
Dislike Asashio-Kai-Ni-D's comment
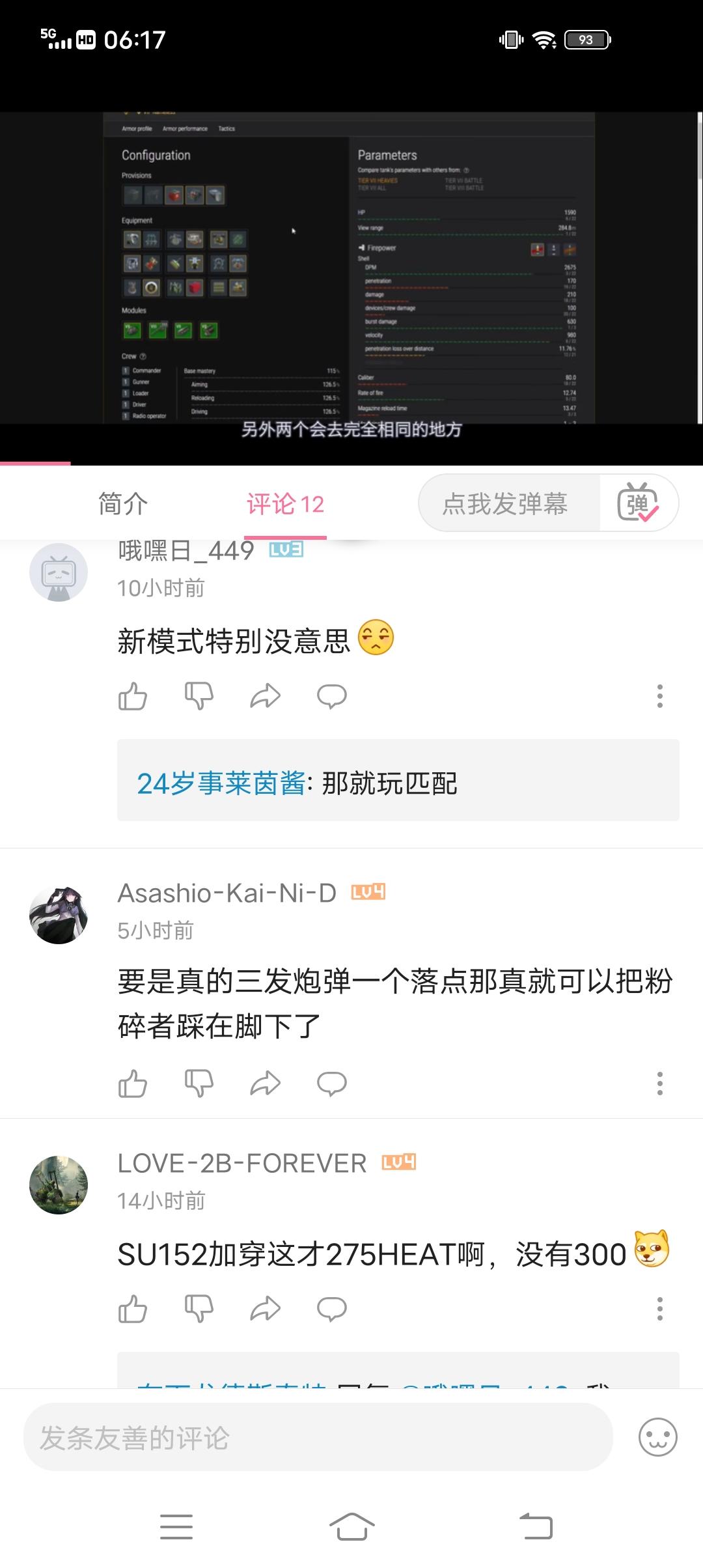tap(199, 1084)
